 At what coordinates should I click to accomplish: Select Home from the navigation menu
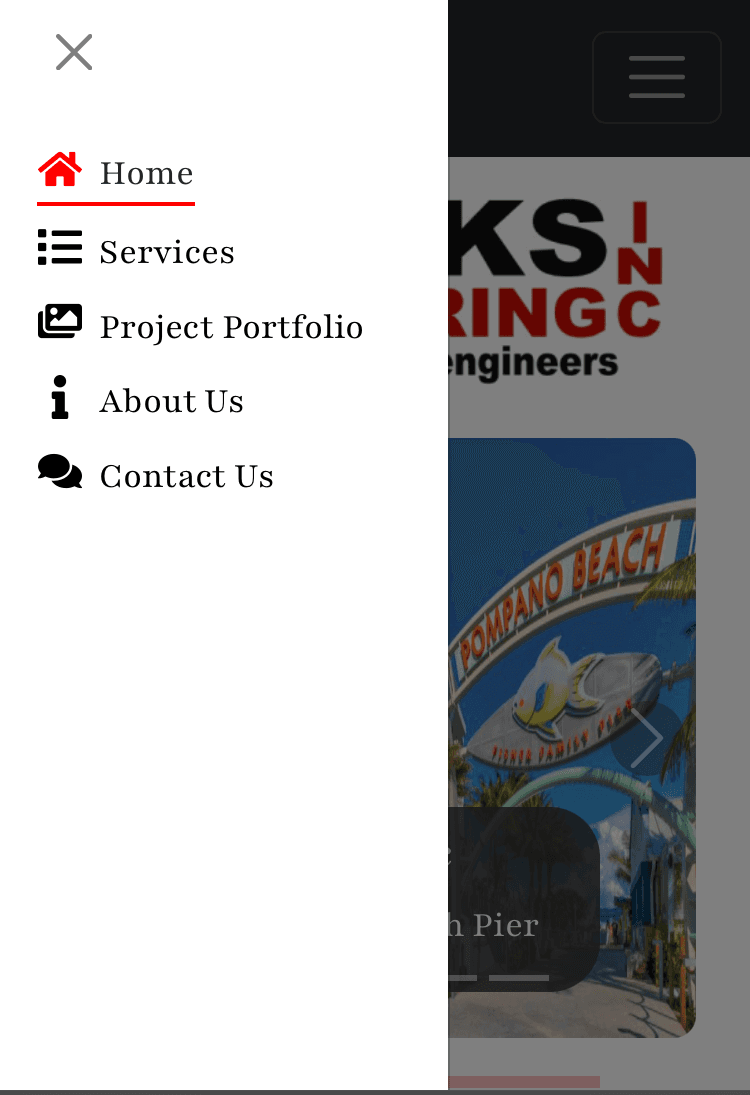(x=146, y=172)
